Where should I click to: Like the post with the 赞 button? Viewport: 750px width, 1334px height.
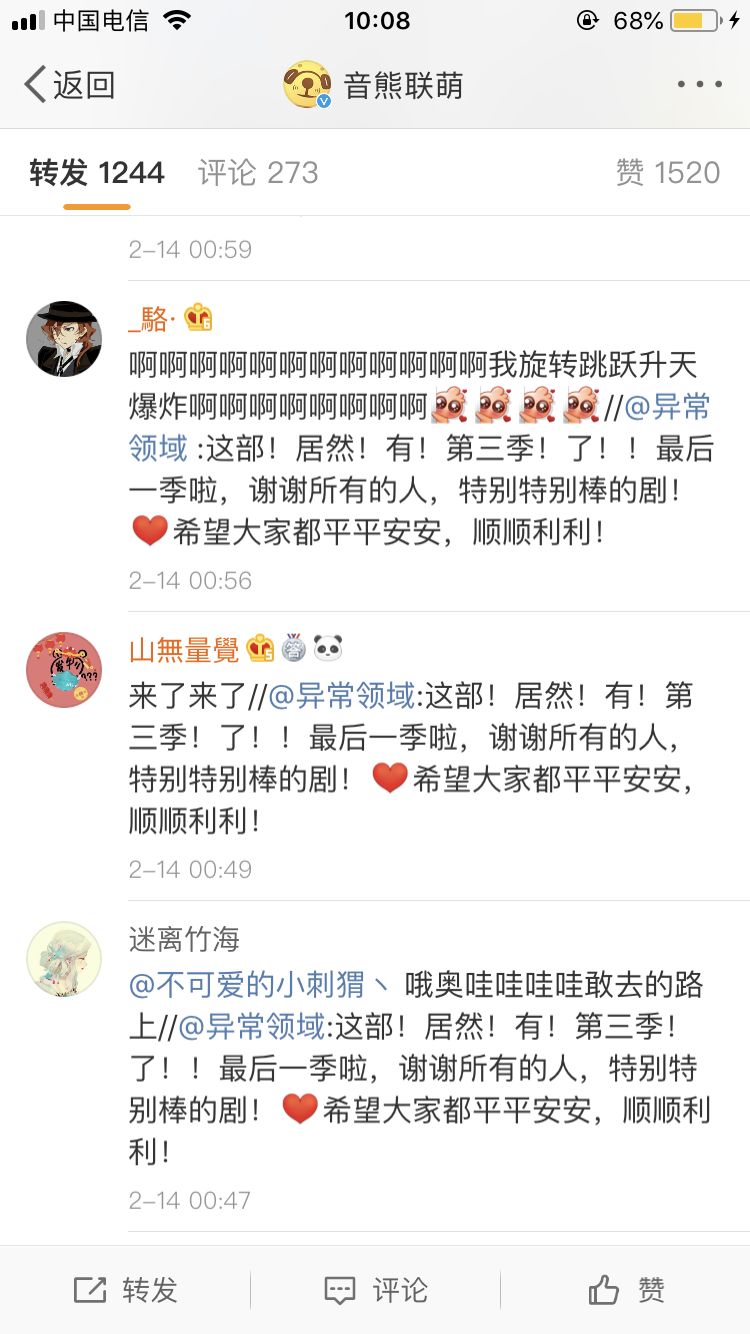click(x=625, y=1290)
